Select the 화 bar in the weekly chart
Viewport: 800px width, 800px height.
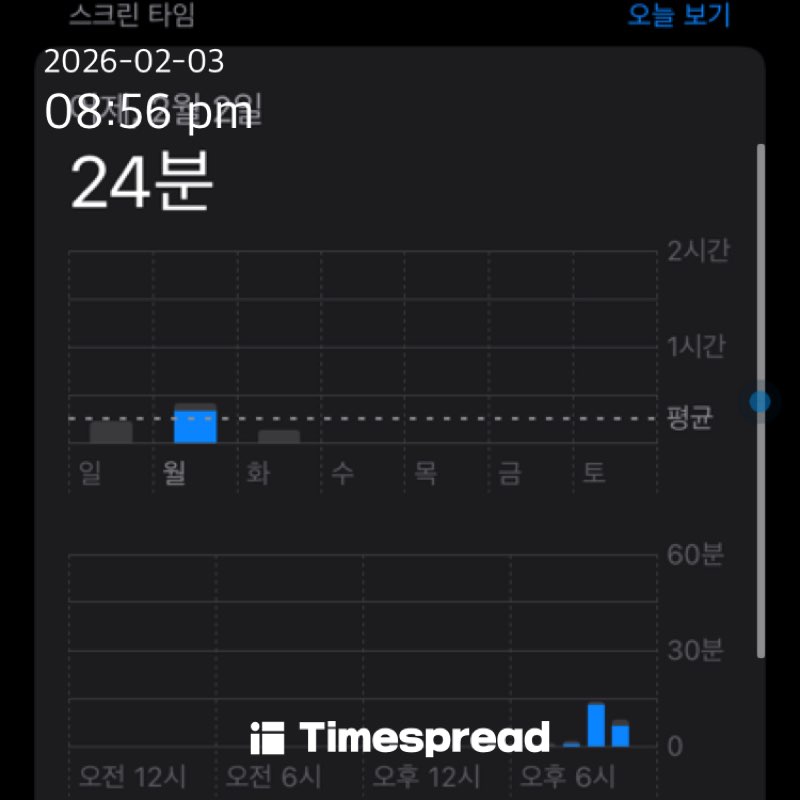279,436
